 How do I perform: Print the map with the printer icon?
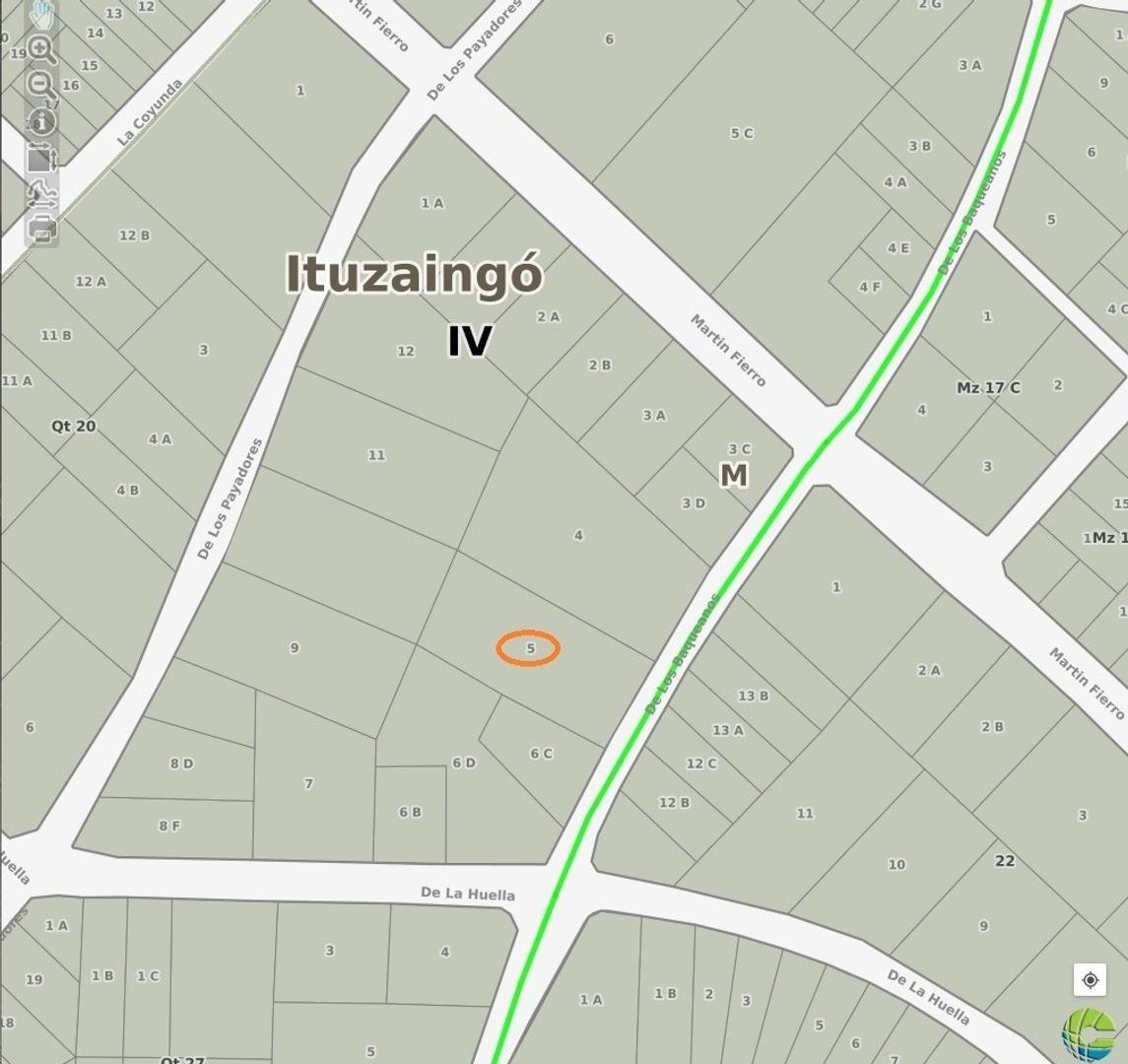(41, 229)
